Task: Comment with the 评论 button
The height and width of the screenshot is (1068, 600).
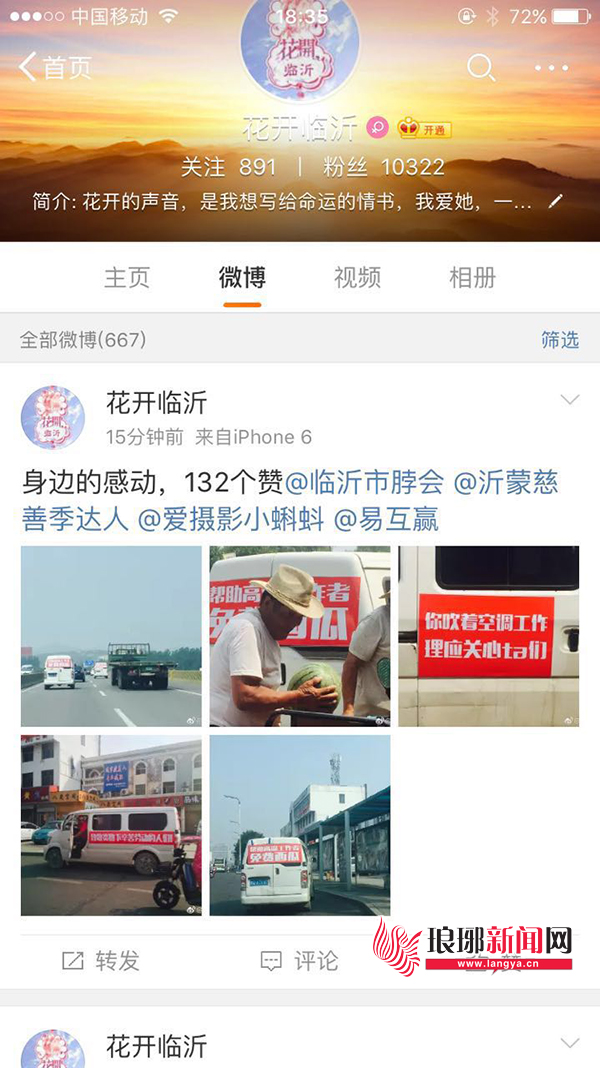Action: coord(300,961)
